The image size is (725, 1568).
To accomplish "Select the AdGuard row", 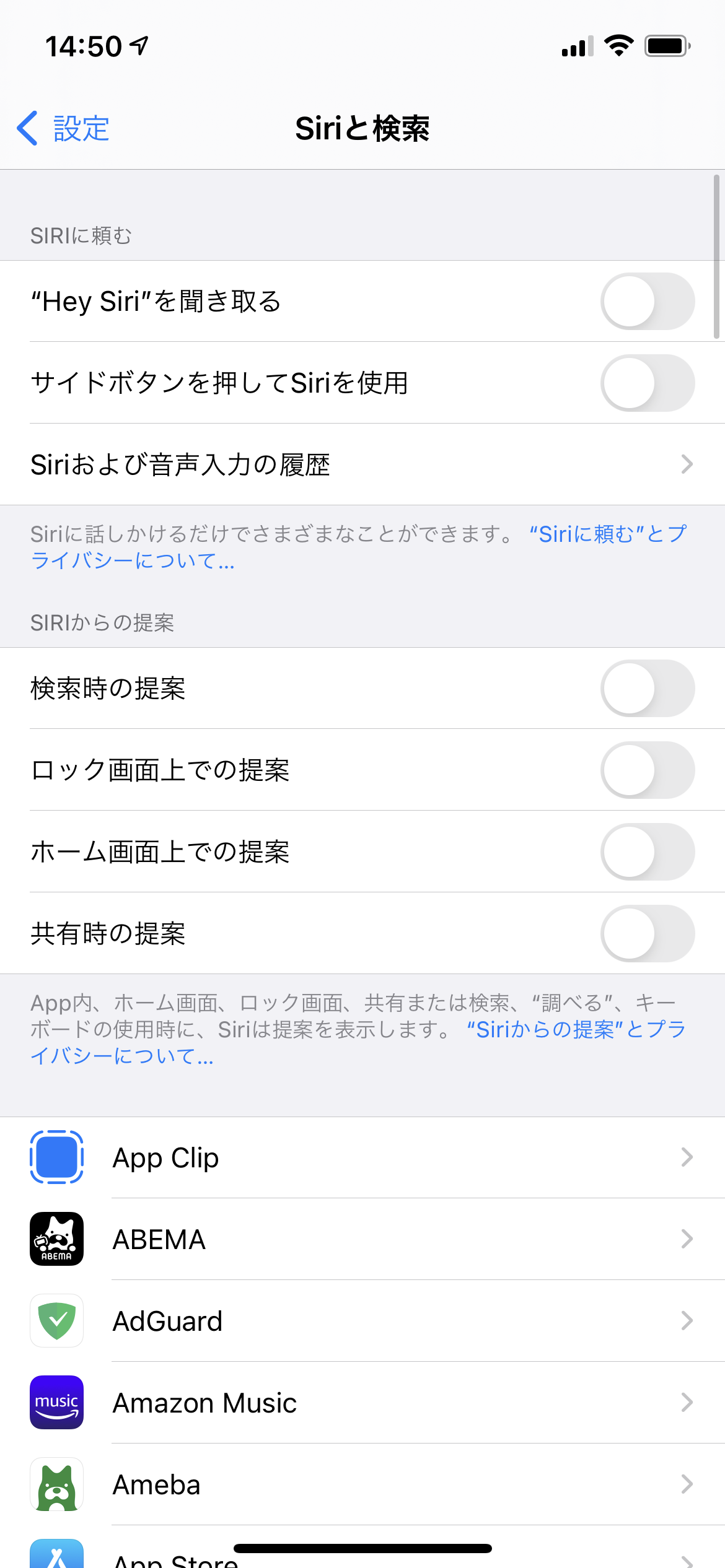I will coord(362,1322).
